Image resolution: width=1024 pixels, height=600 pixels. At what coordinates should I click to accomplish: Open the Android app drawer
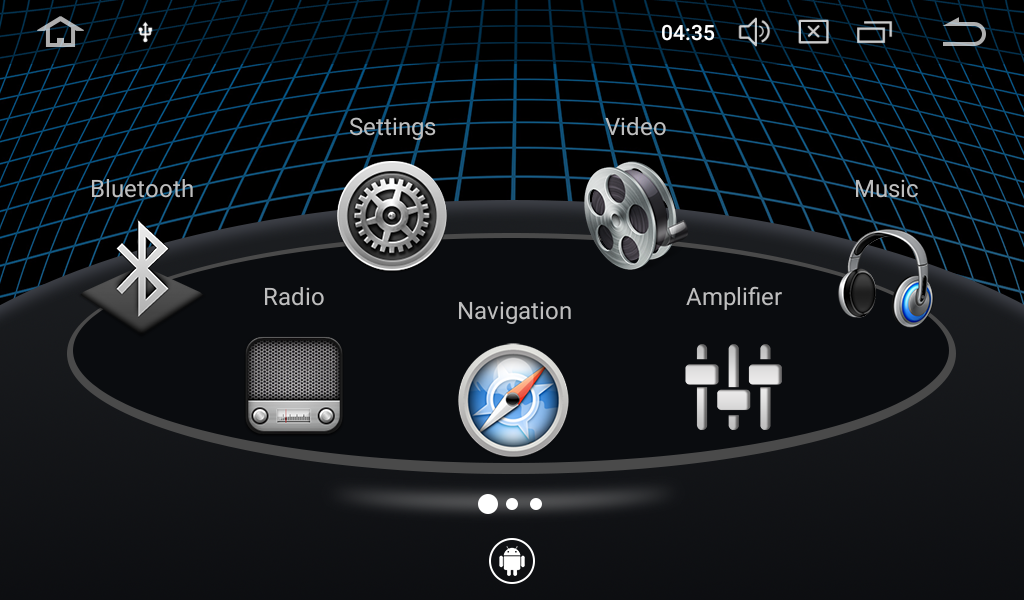point(512,561)
